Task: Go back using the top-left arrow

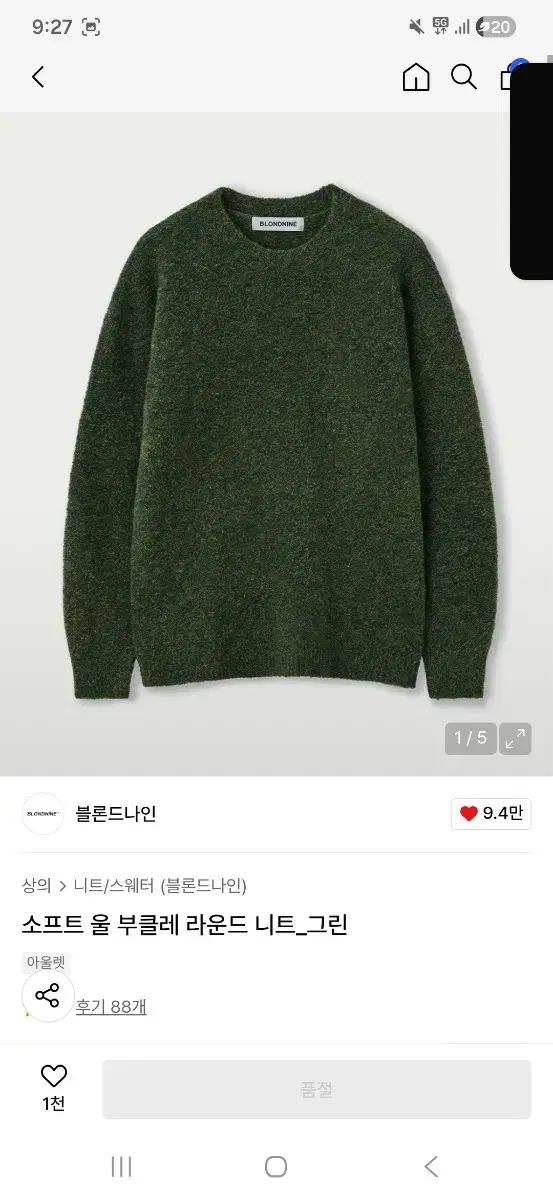Action: tap(38, 77)
